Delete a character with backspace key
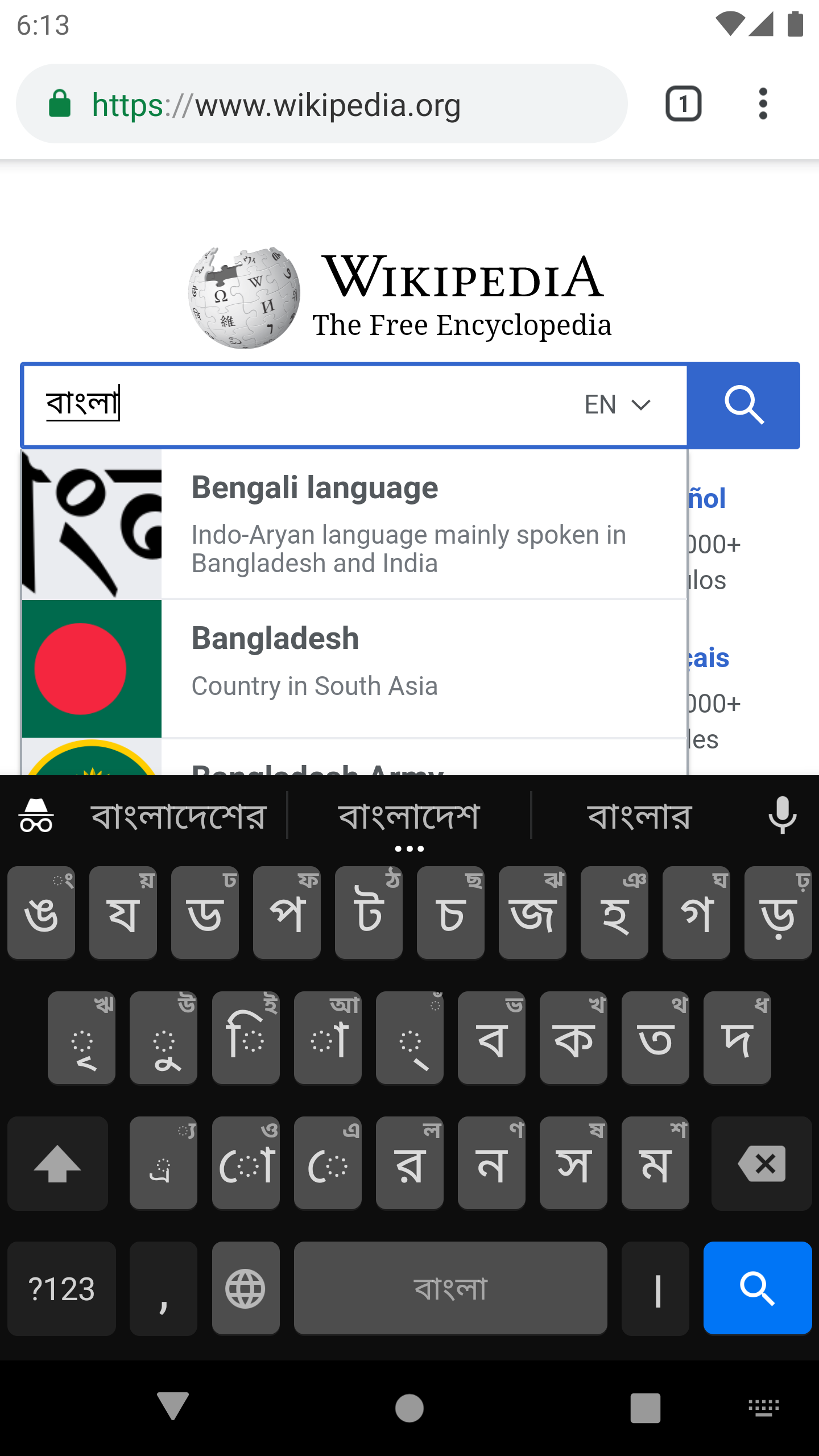This screenshot has height=1456, width=819. coord(761,1164)
